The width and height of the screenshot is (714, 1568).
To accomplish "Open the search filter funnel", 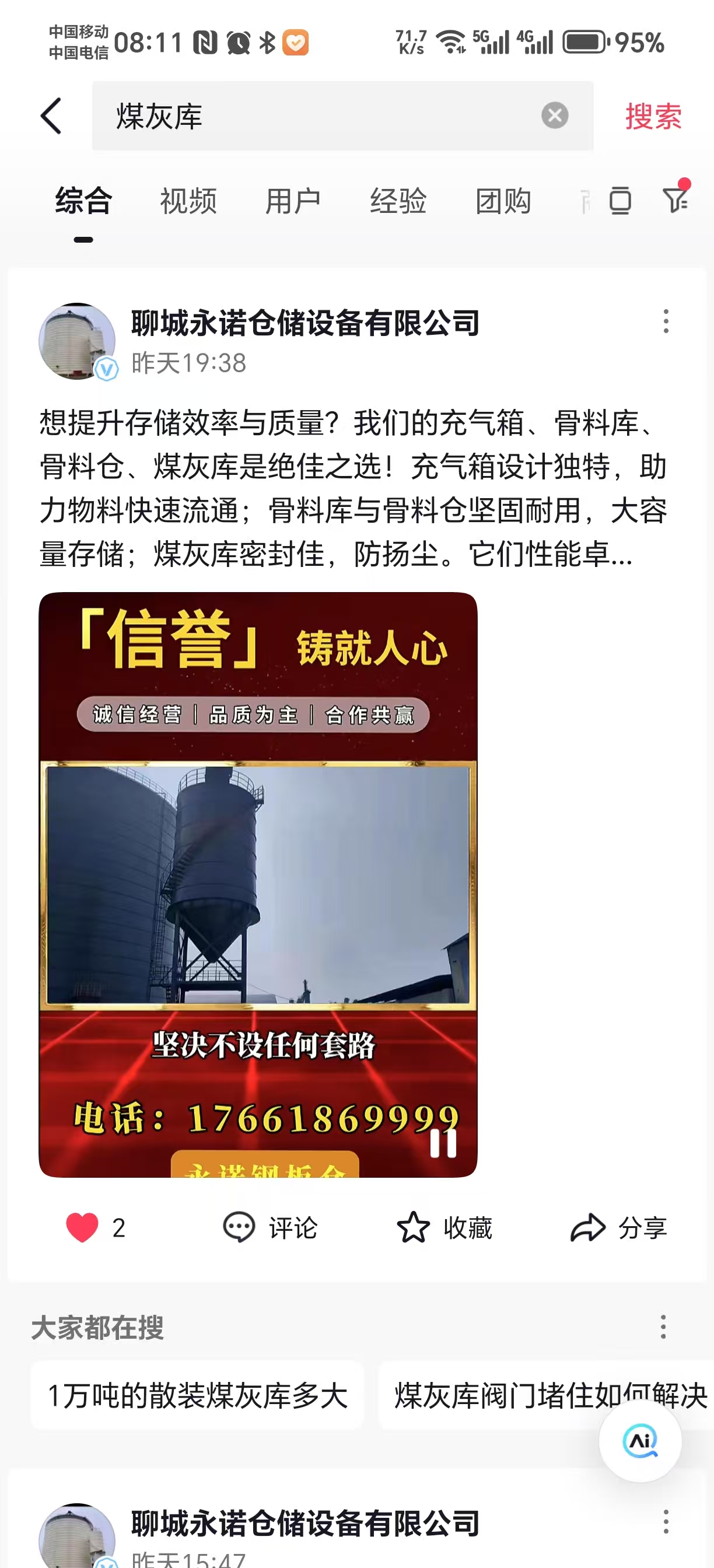I will 675,199.
